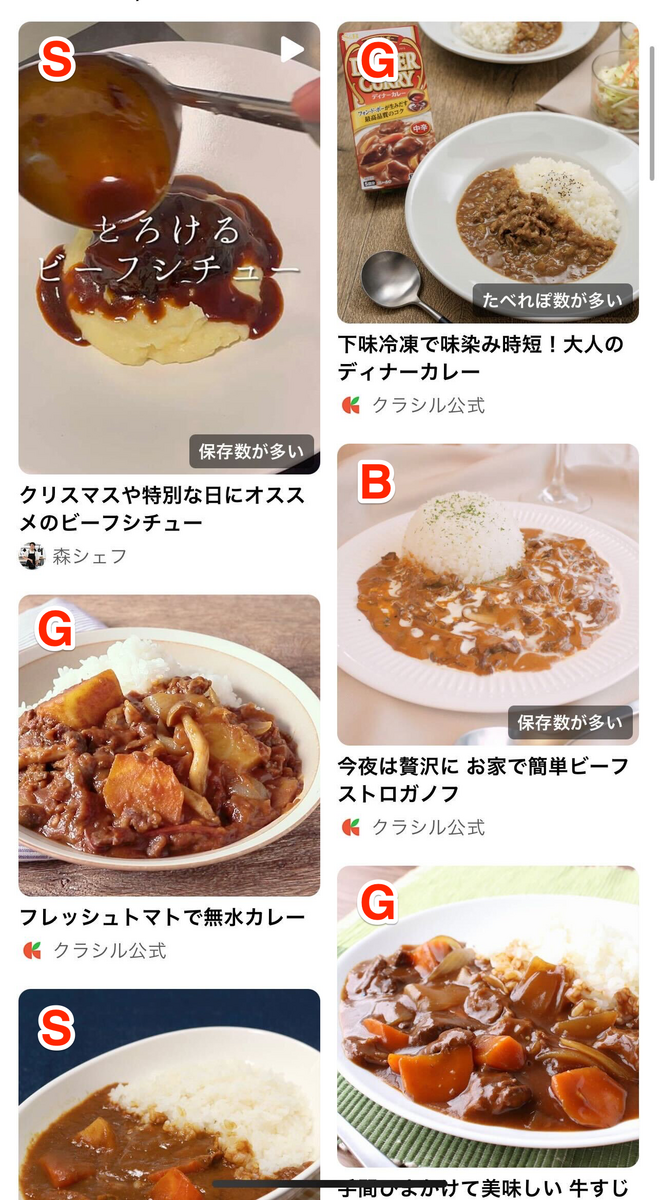This screenshot has height=1200, width=659.
Task: Open the curry rice card below 無水カレー
Action: coord(169,1094)
